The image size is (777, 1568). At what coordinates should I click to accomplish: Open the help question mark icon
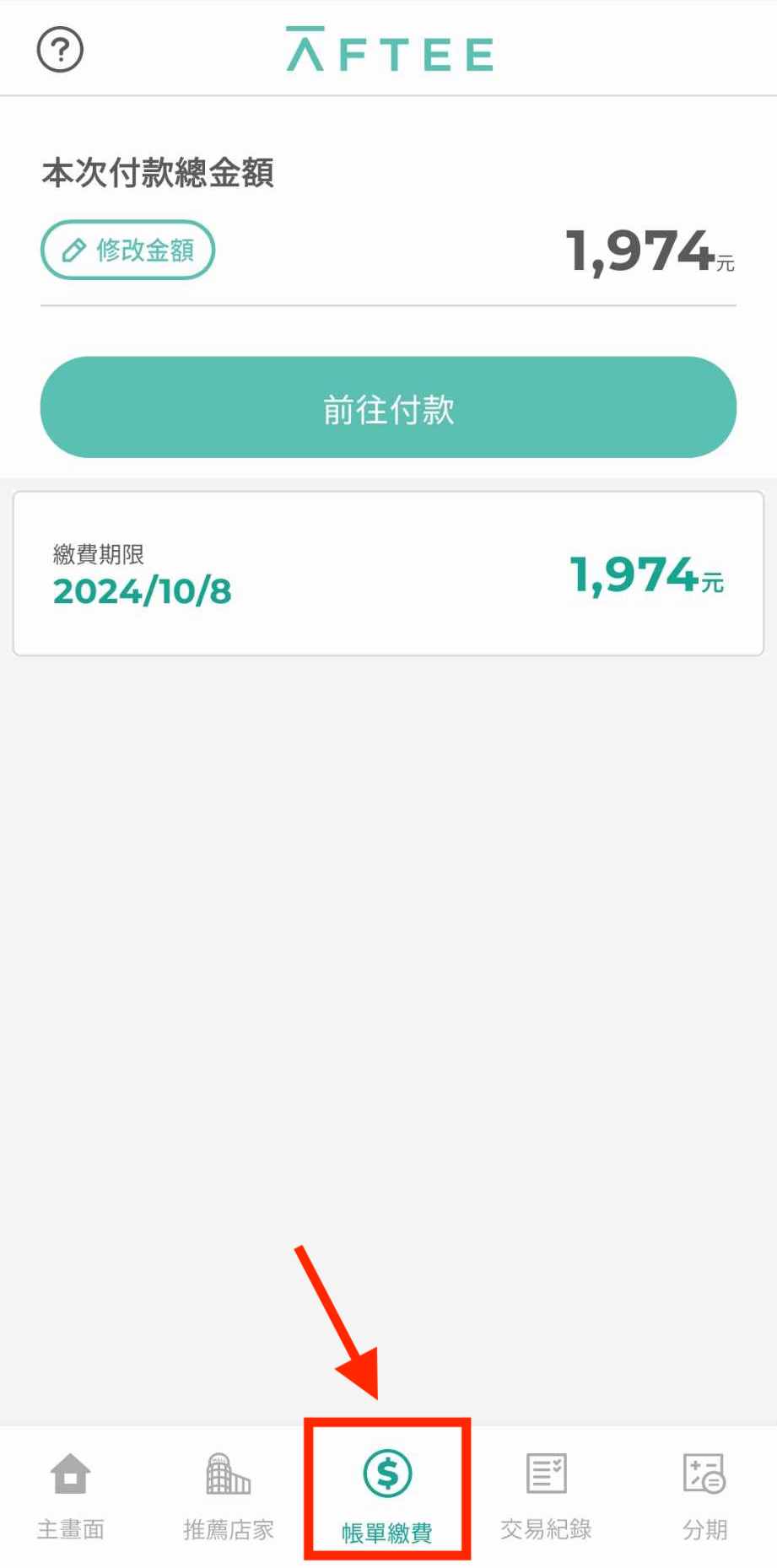pos(60,50)
